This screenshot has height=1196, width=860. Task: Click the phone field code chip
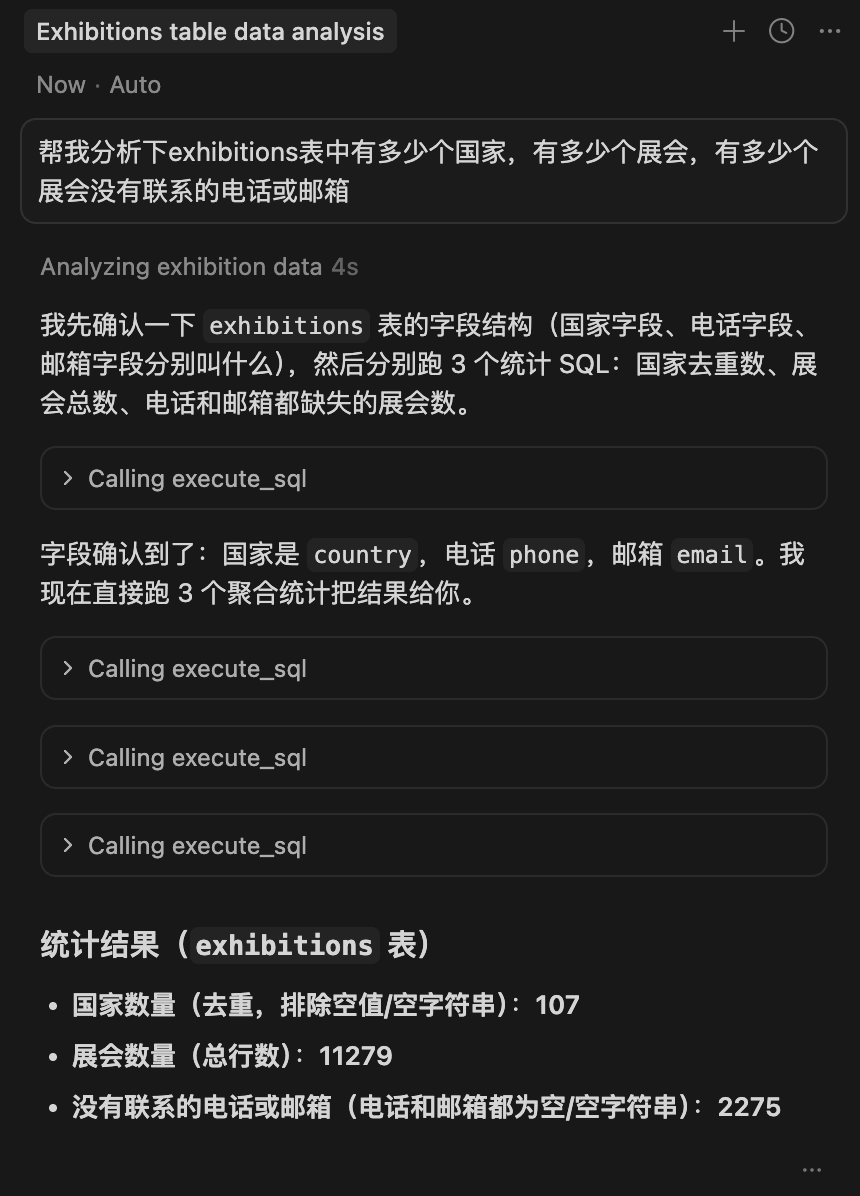(x=543, y=554)
